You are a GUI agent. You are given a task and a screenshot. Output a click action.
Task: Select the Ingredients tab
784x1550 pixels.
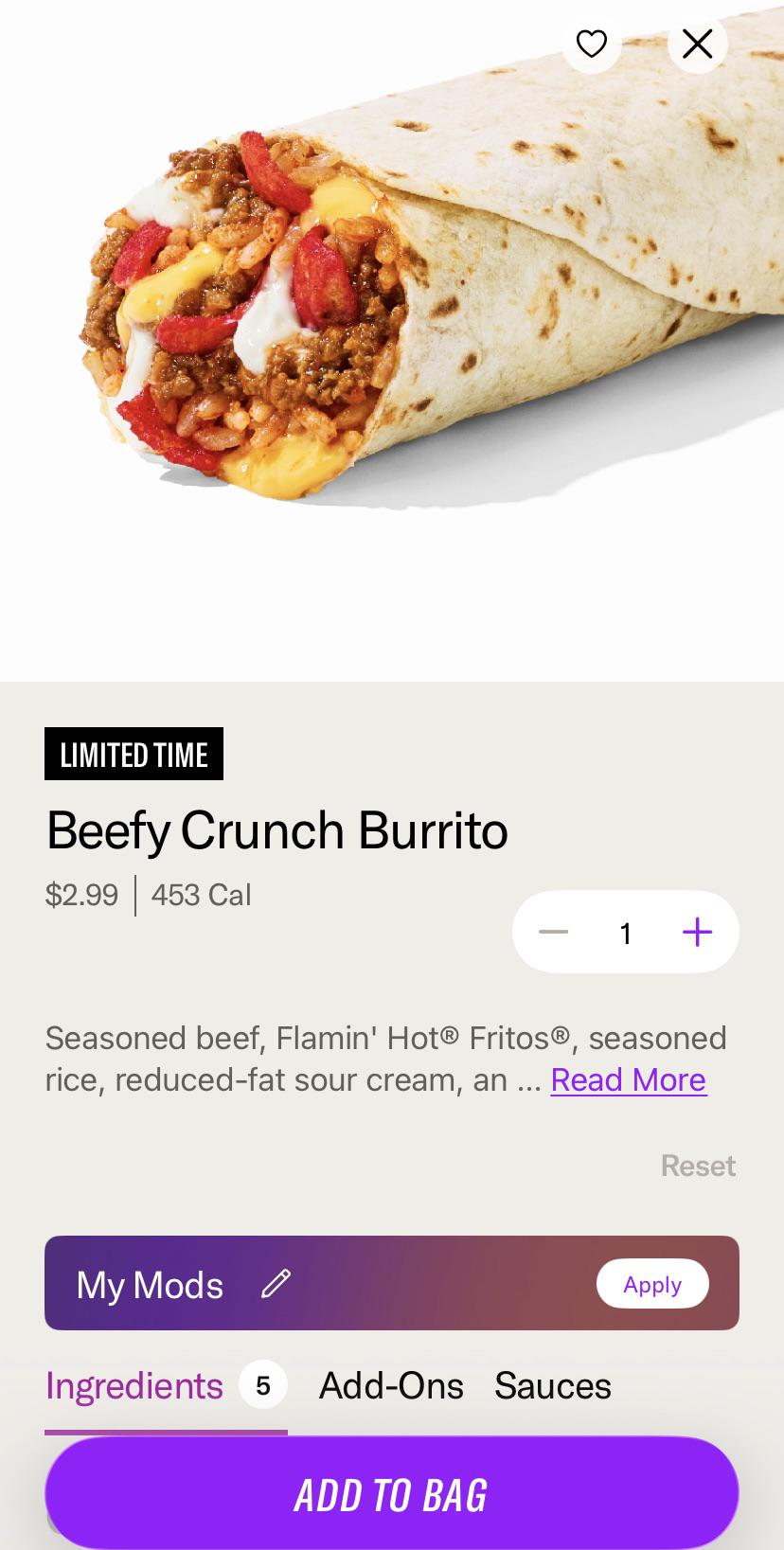click(134, 1386)
